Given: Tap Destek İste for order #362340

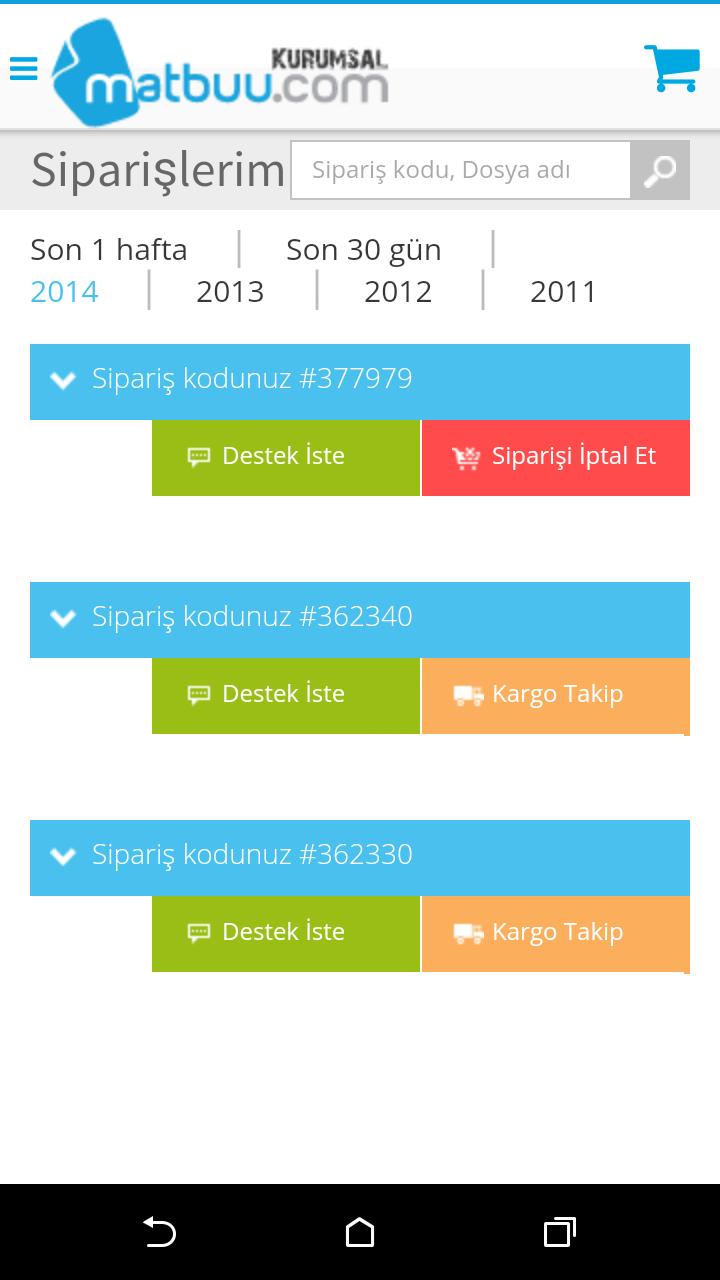Looking at the screenshot, I should click(286, 695).
